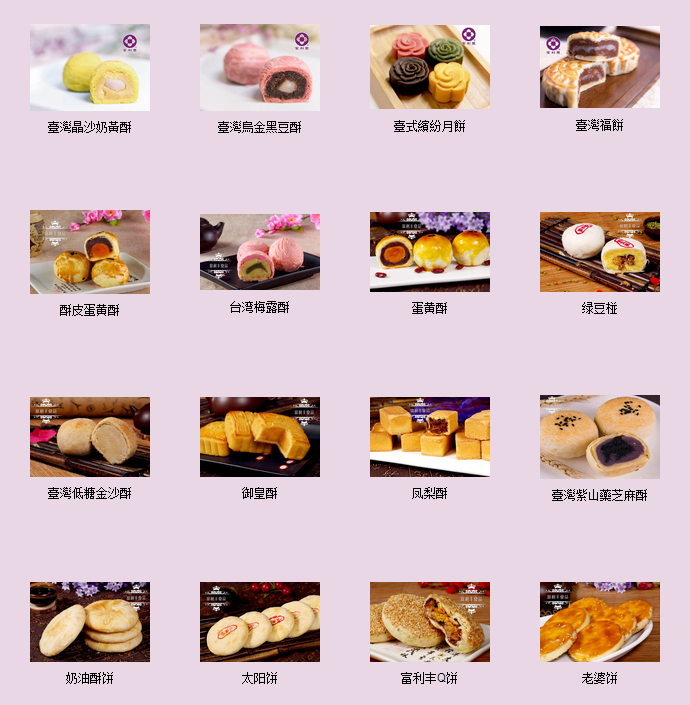The width and height of the screenshot is (690, 705).
Task: Tap the 酥皮蛋黄酥 product tile
Action: pyautogui.click(x=90, y=251)
